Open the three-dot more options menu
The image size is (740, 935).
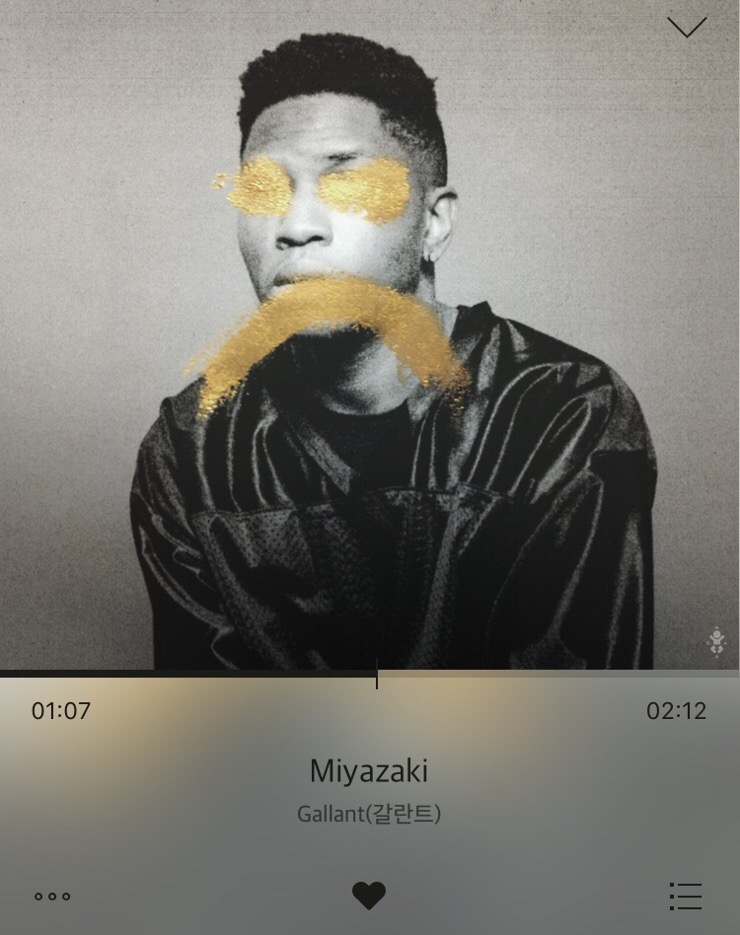click(52, 896)
